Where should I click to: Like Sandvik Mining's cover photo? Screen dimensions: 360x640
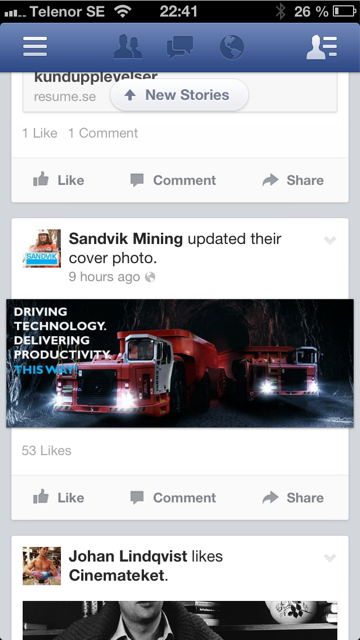click(x=58, y=498)
